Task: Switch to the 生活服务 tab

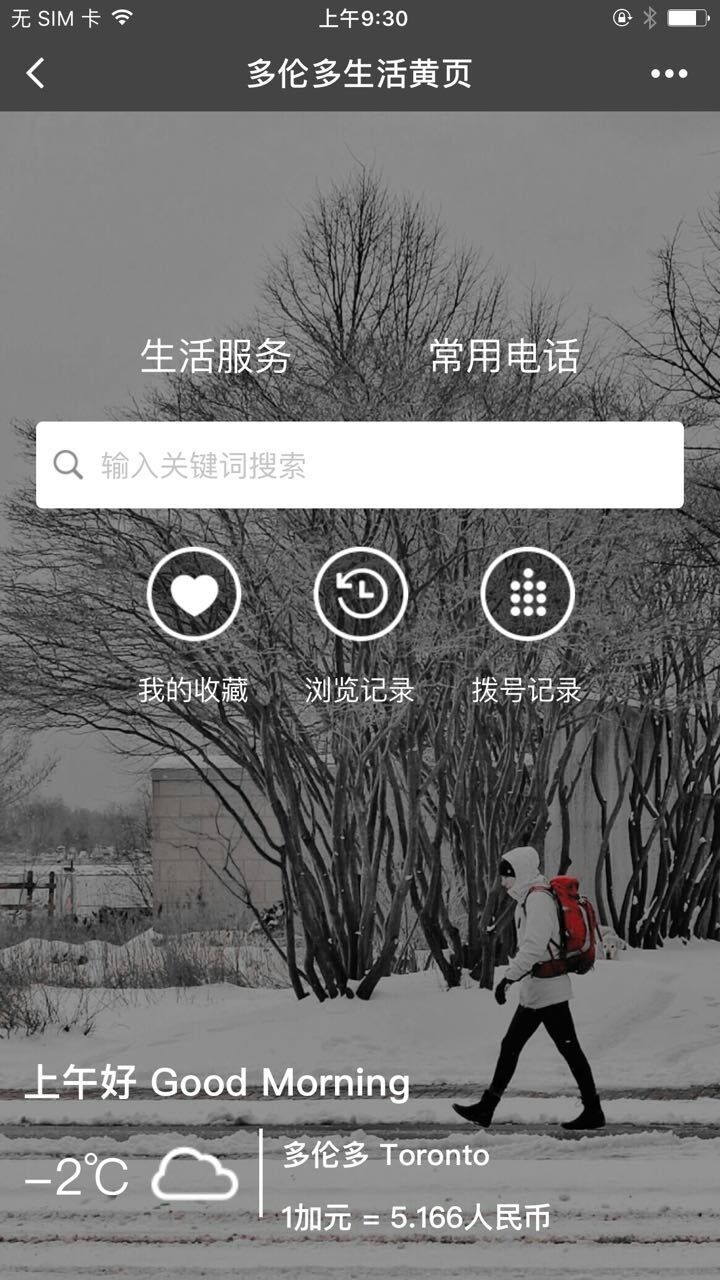Action: pos(215,357)
